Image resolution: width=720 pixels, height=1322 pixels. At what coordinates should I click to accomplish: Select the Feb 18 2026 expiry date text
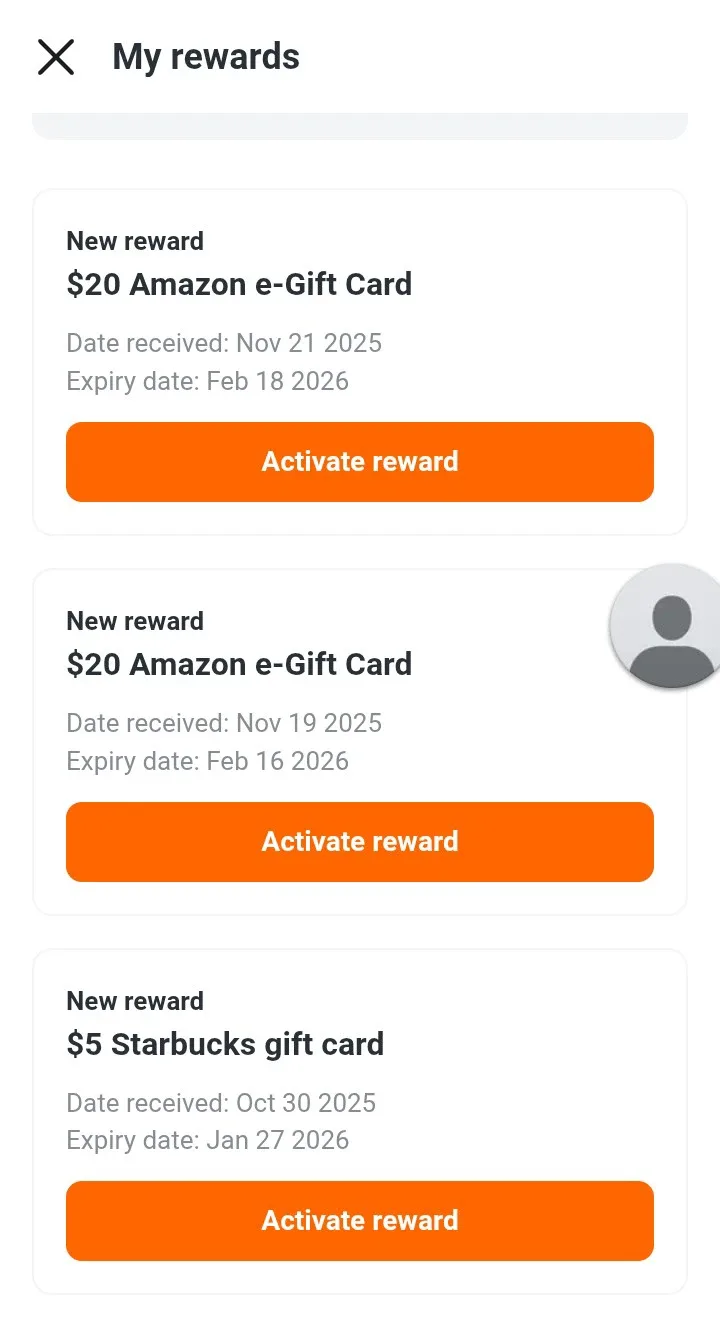click(x=207, y=381)
